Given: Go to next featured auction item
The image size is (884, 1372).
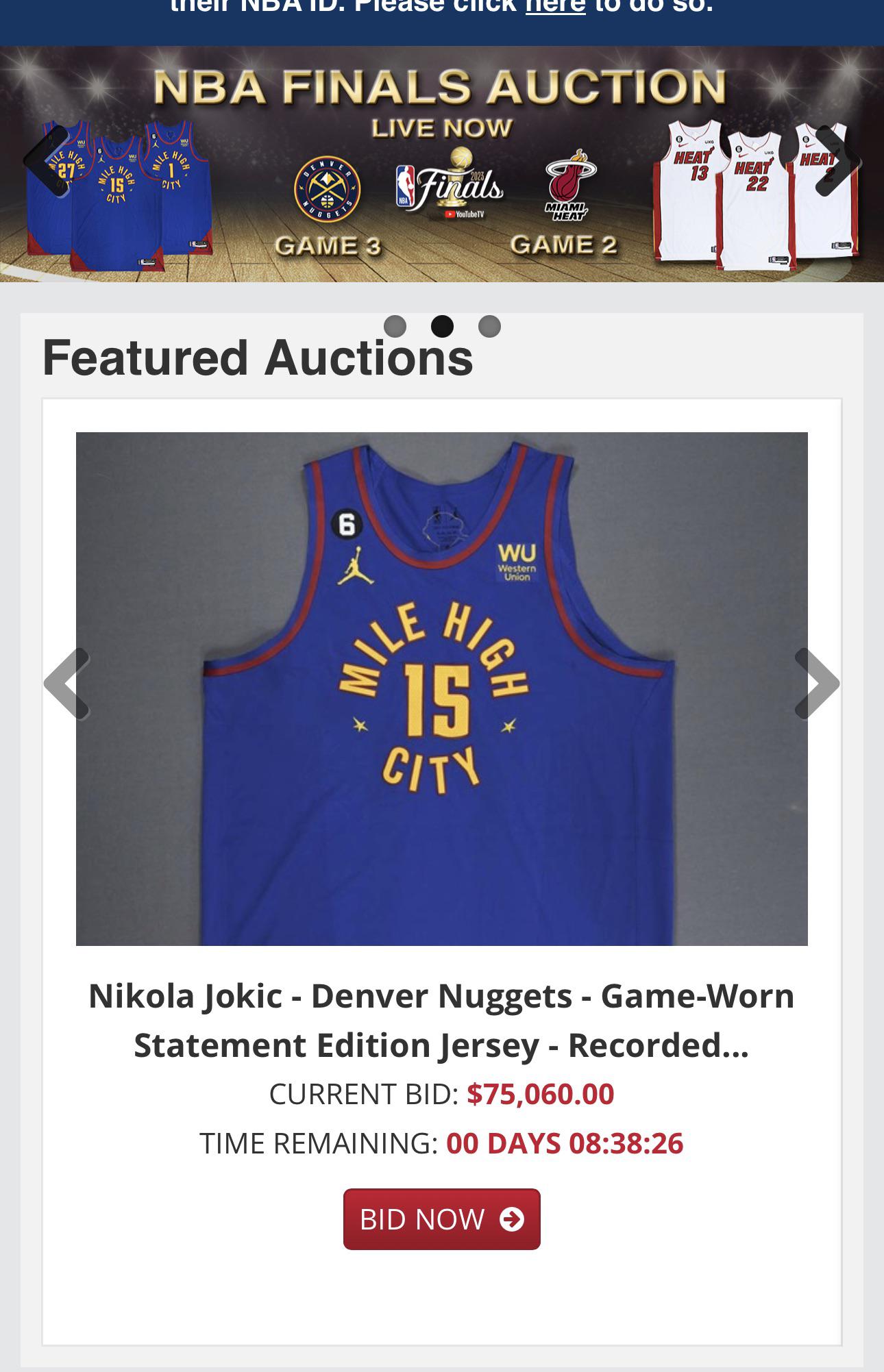Looking at the screenshot, I should 817,684.
